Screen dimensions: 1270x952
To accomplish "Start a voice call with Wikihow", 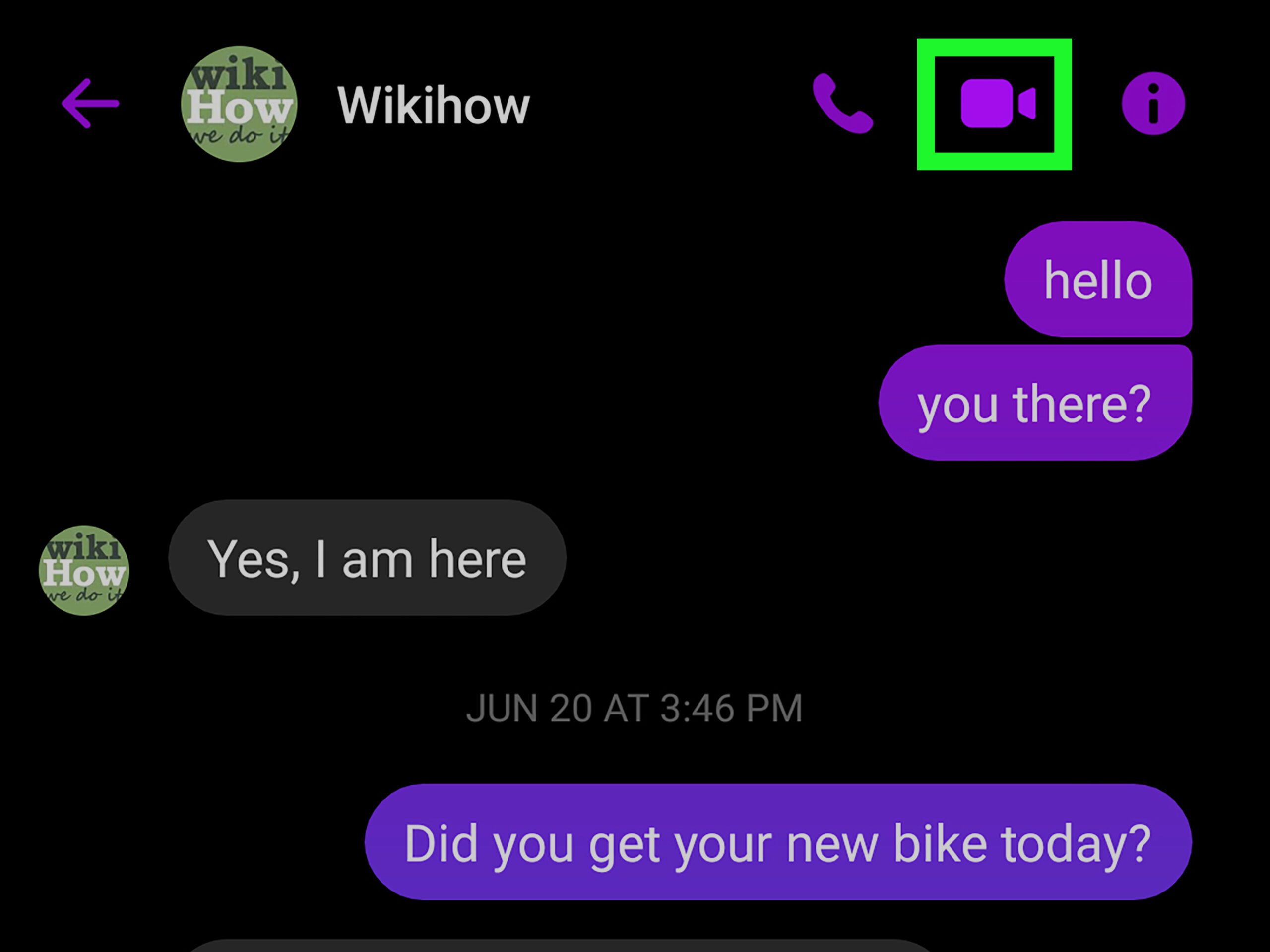I will point(842,104).
